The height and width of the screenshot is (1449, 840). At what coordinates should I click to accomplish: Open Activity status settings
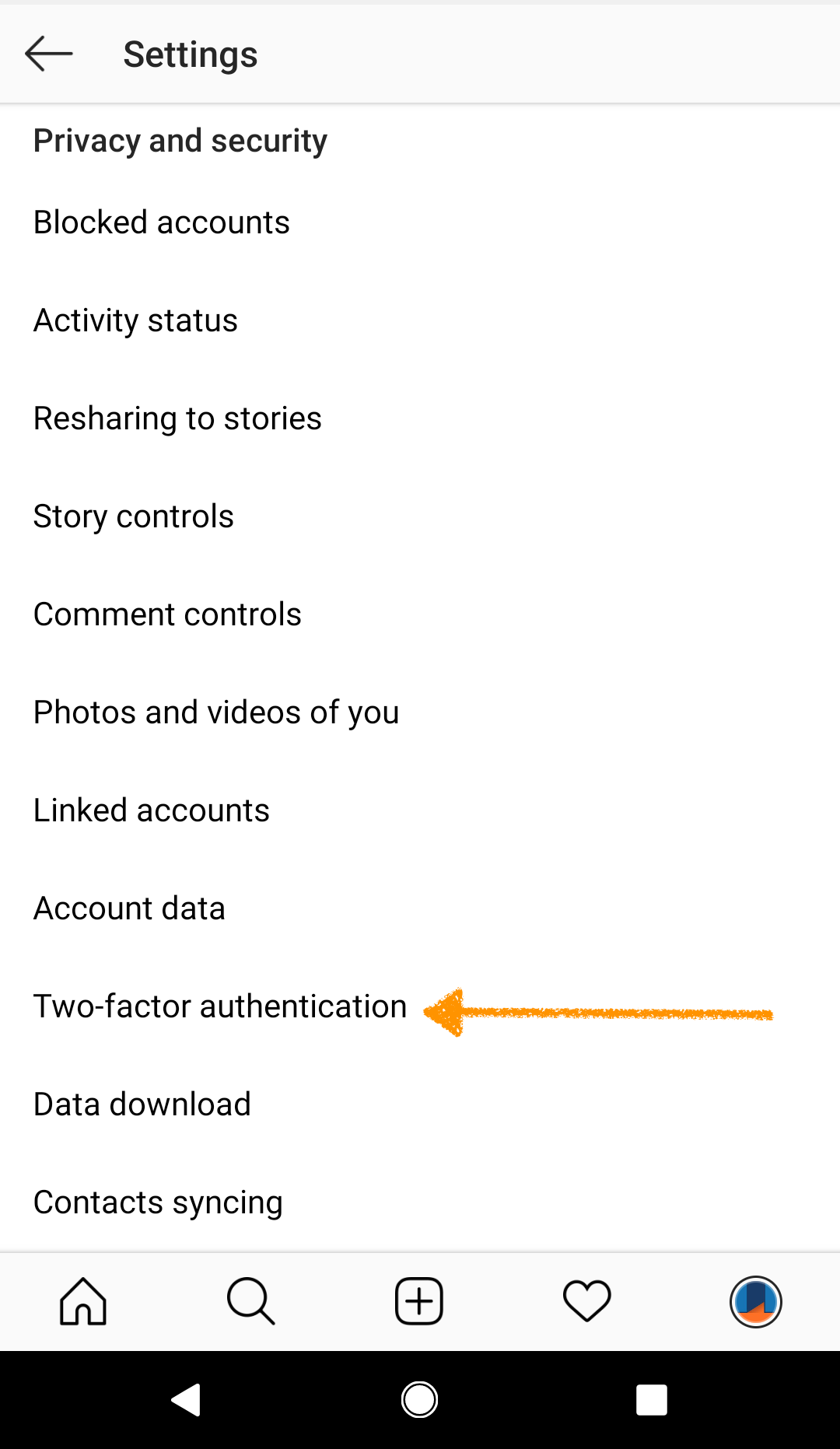[x=136, y=320]
